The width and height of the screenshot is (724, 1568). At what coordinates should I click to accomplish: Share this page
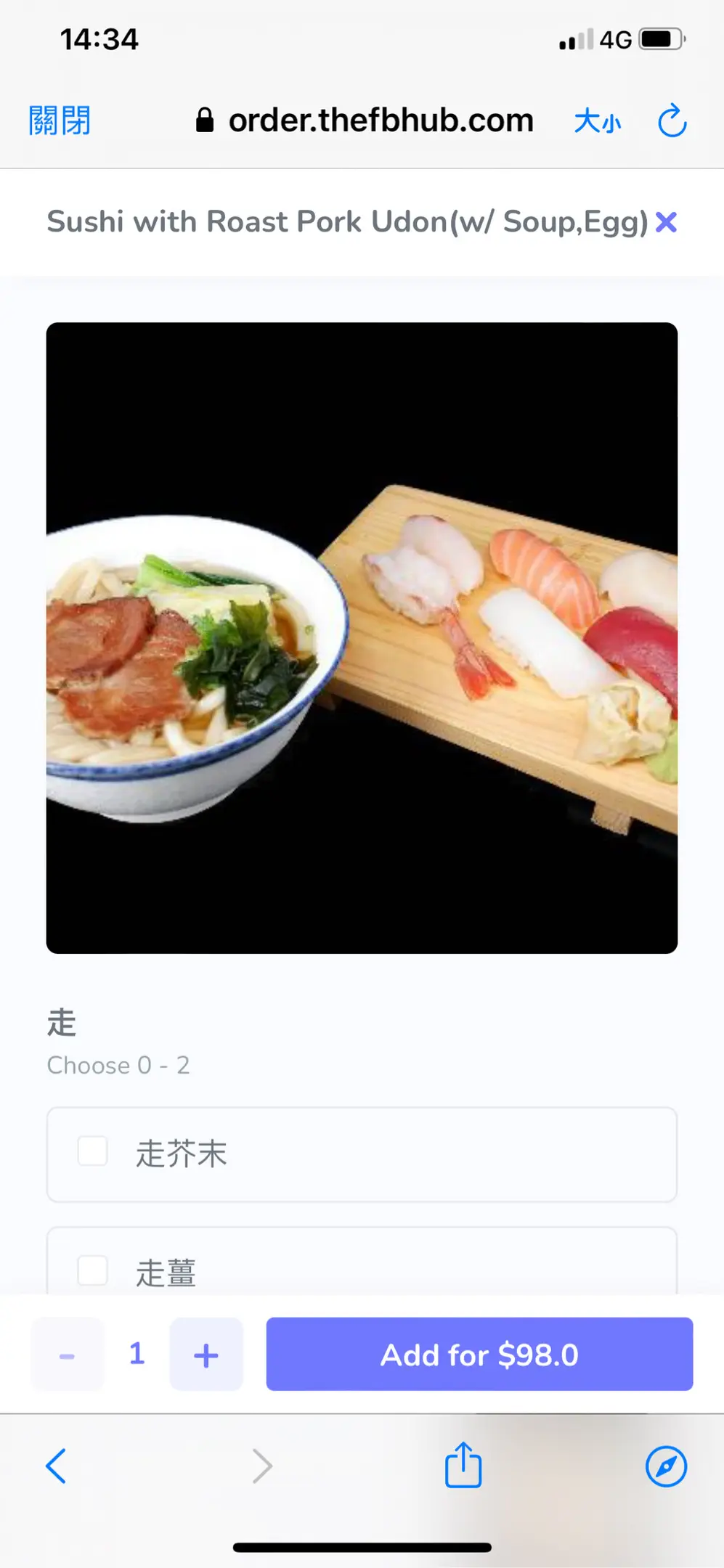click(x=463, y=1466)
